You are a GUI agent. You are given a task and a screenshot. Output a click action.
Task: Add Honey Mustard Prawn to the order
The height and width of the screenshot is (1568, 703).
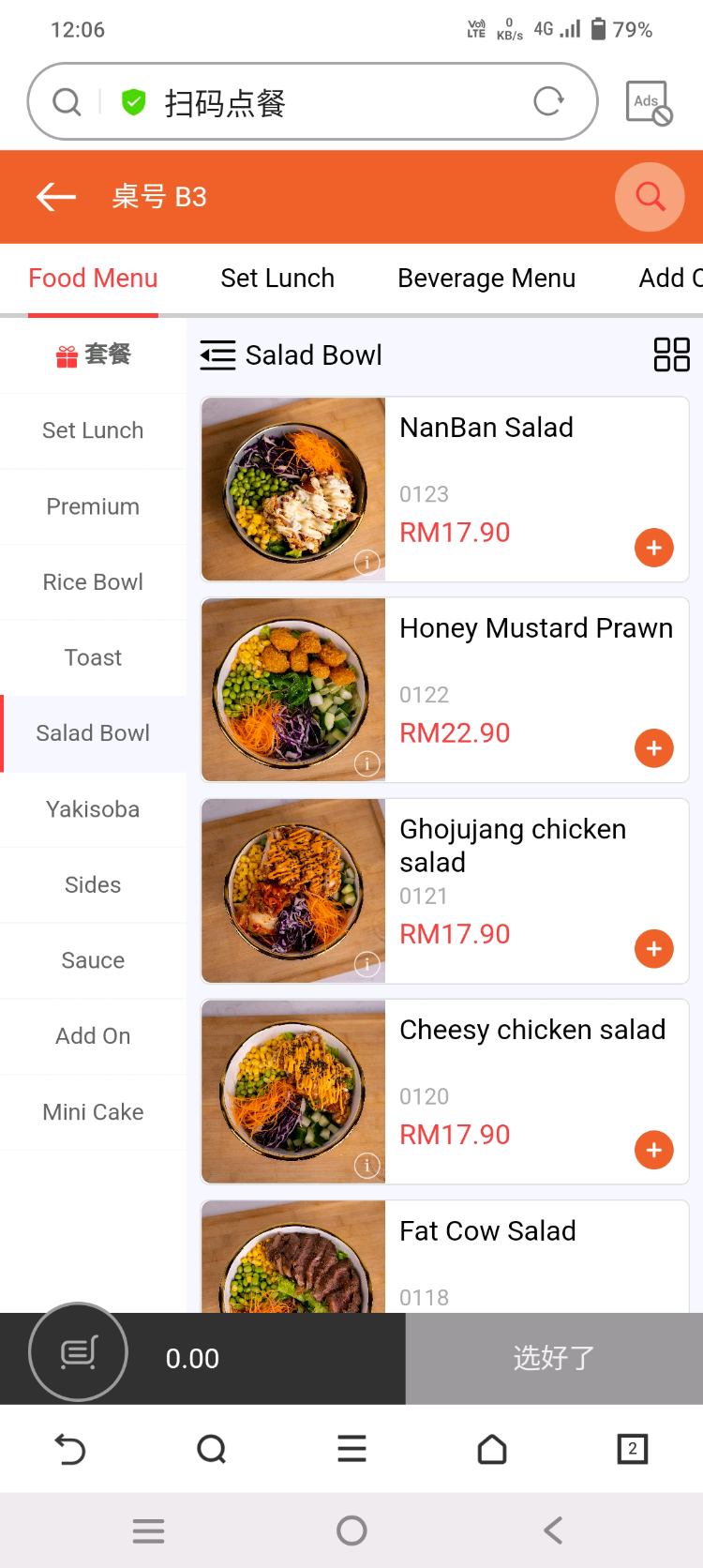point(654,748)
